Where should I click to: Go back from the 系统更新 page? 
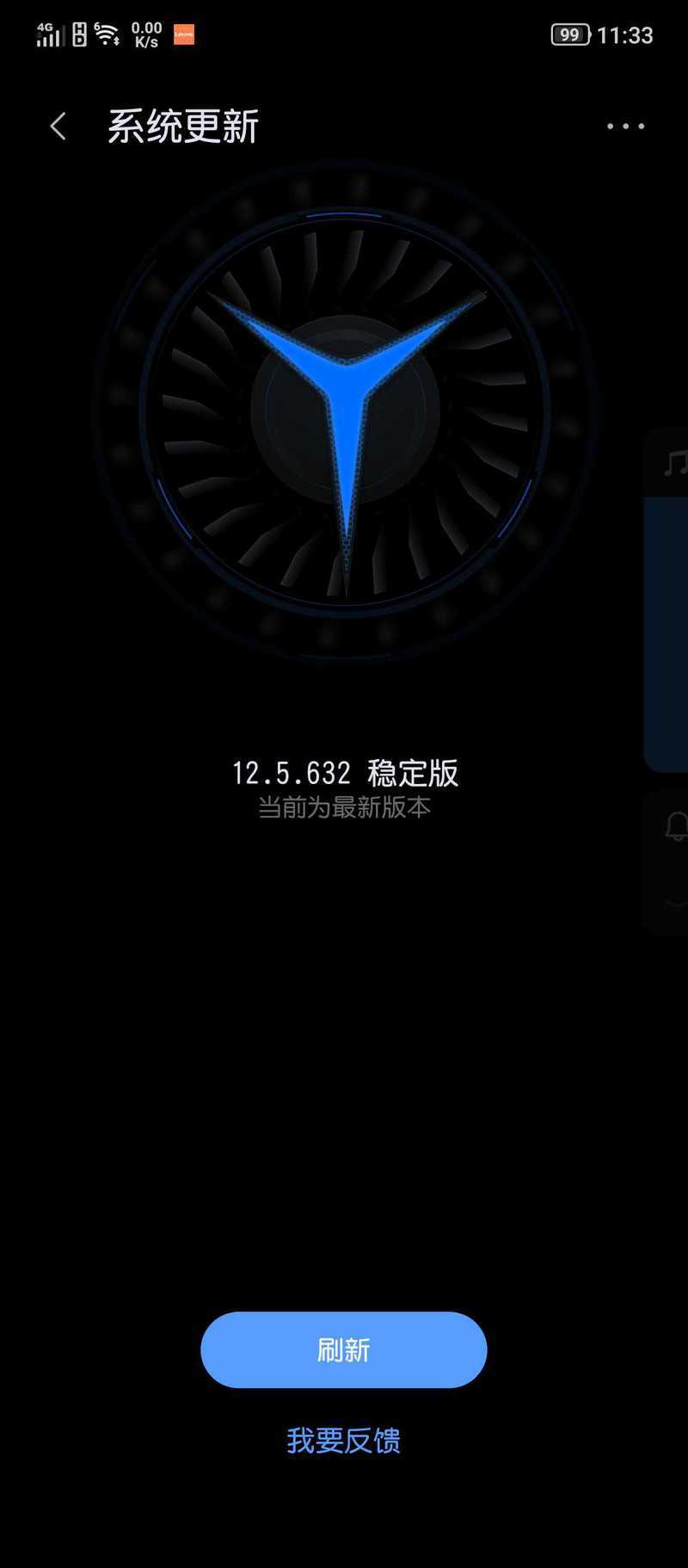[x=58, y=127]
